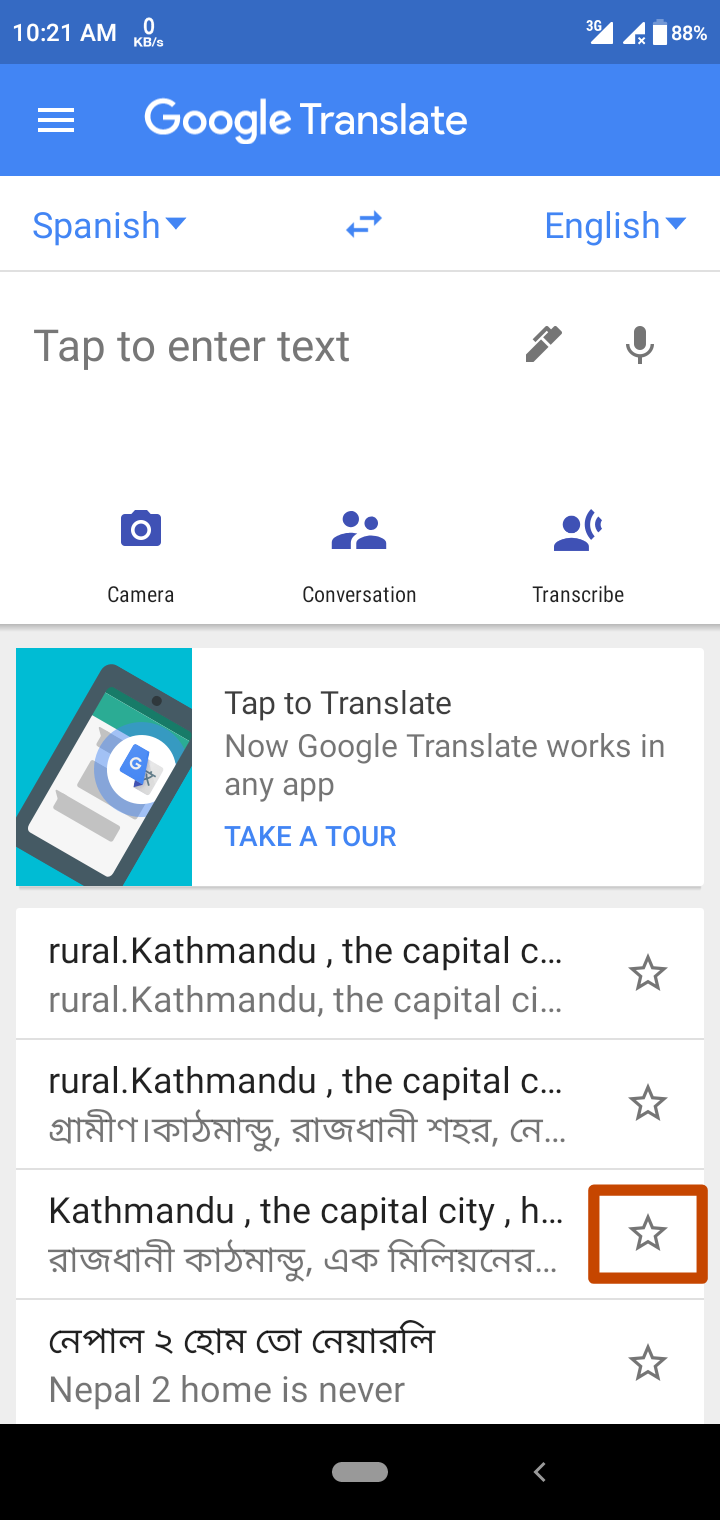720x1520 pixels.
Task: Start Conversation mode
Action: [359, 555]
